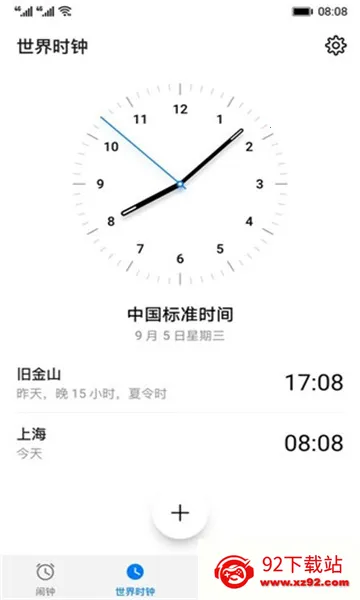Select the 世界时钟 world clock tab
The image size is (360, 600).
coord(135,579)
